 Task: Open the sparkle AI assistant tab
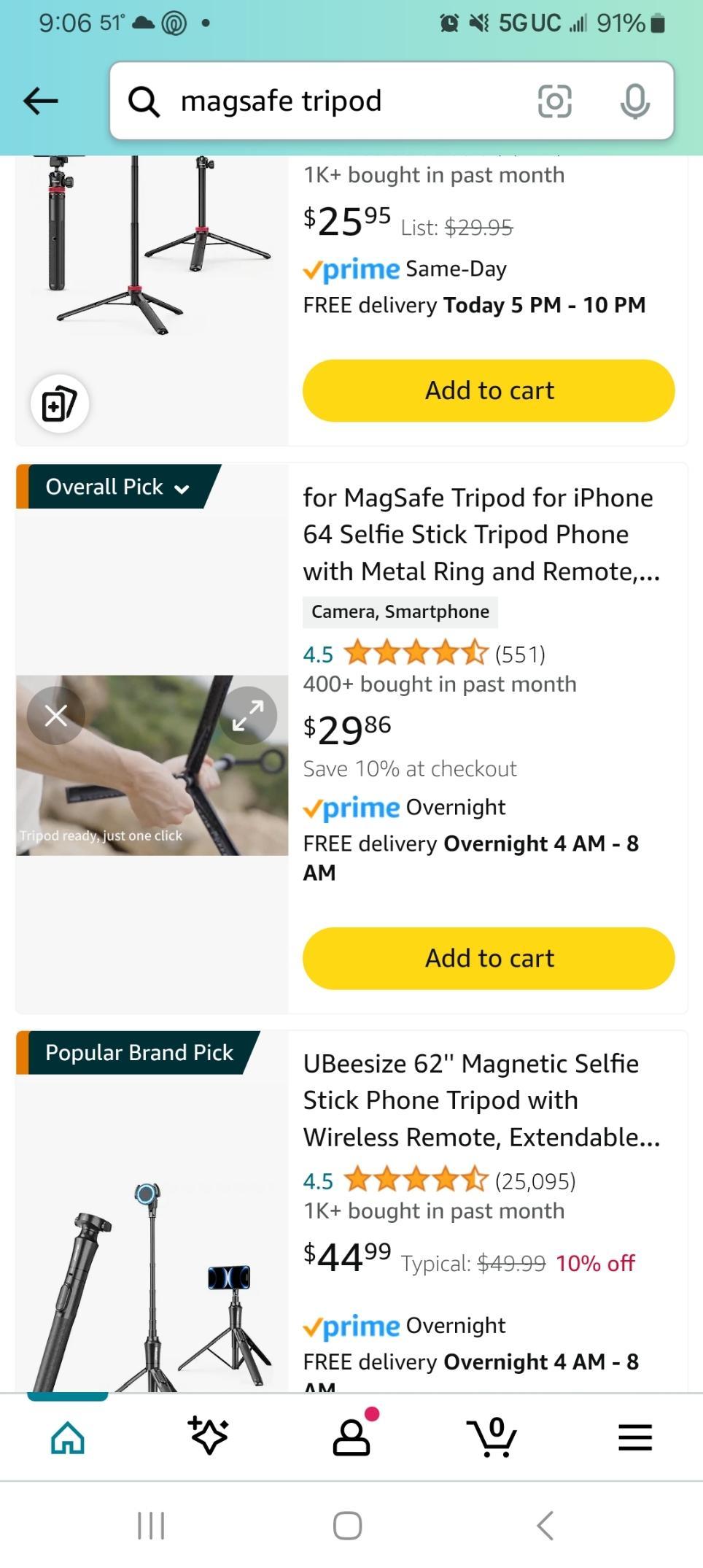[209, 1437]
